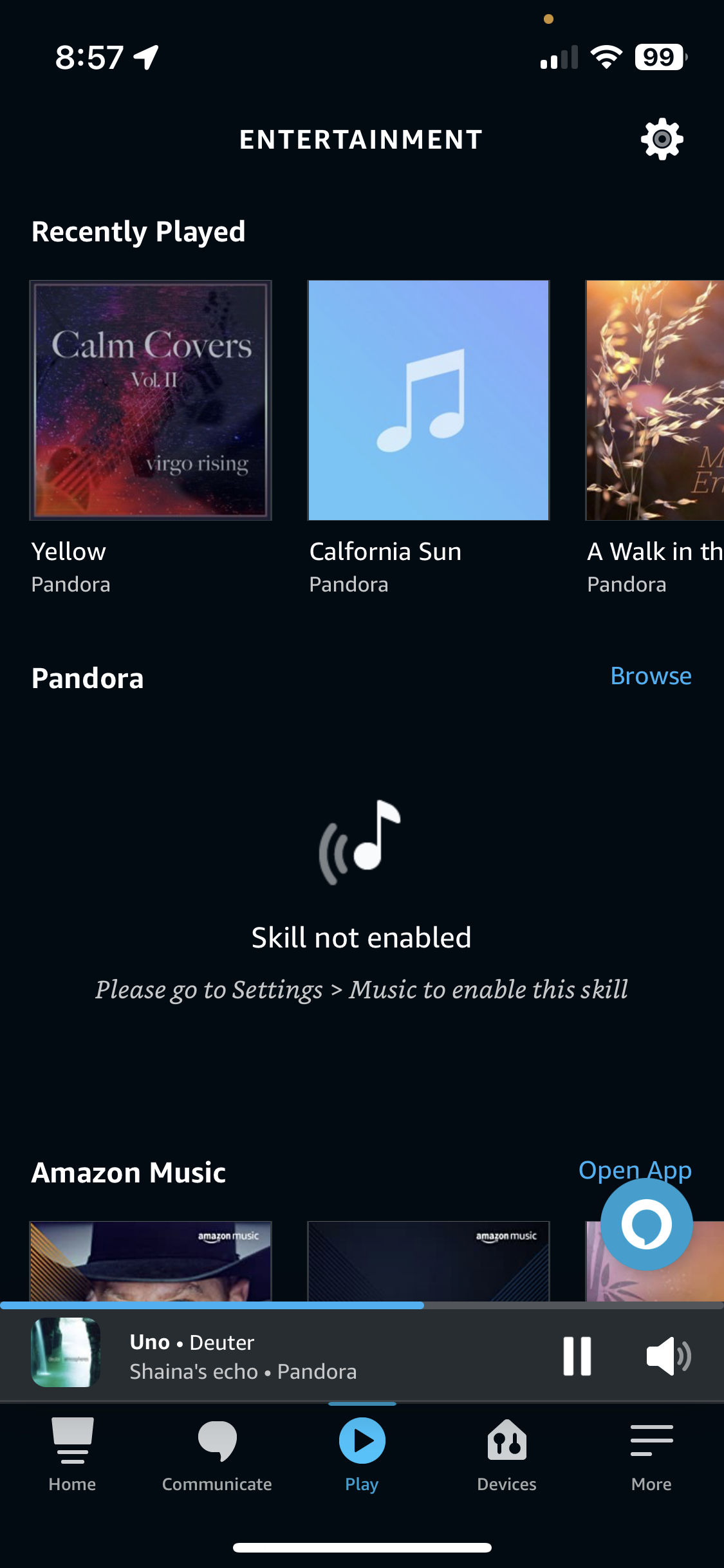Open the Calfornia Sun station tile

point(429,400)
